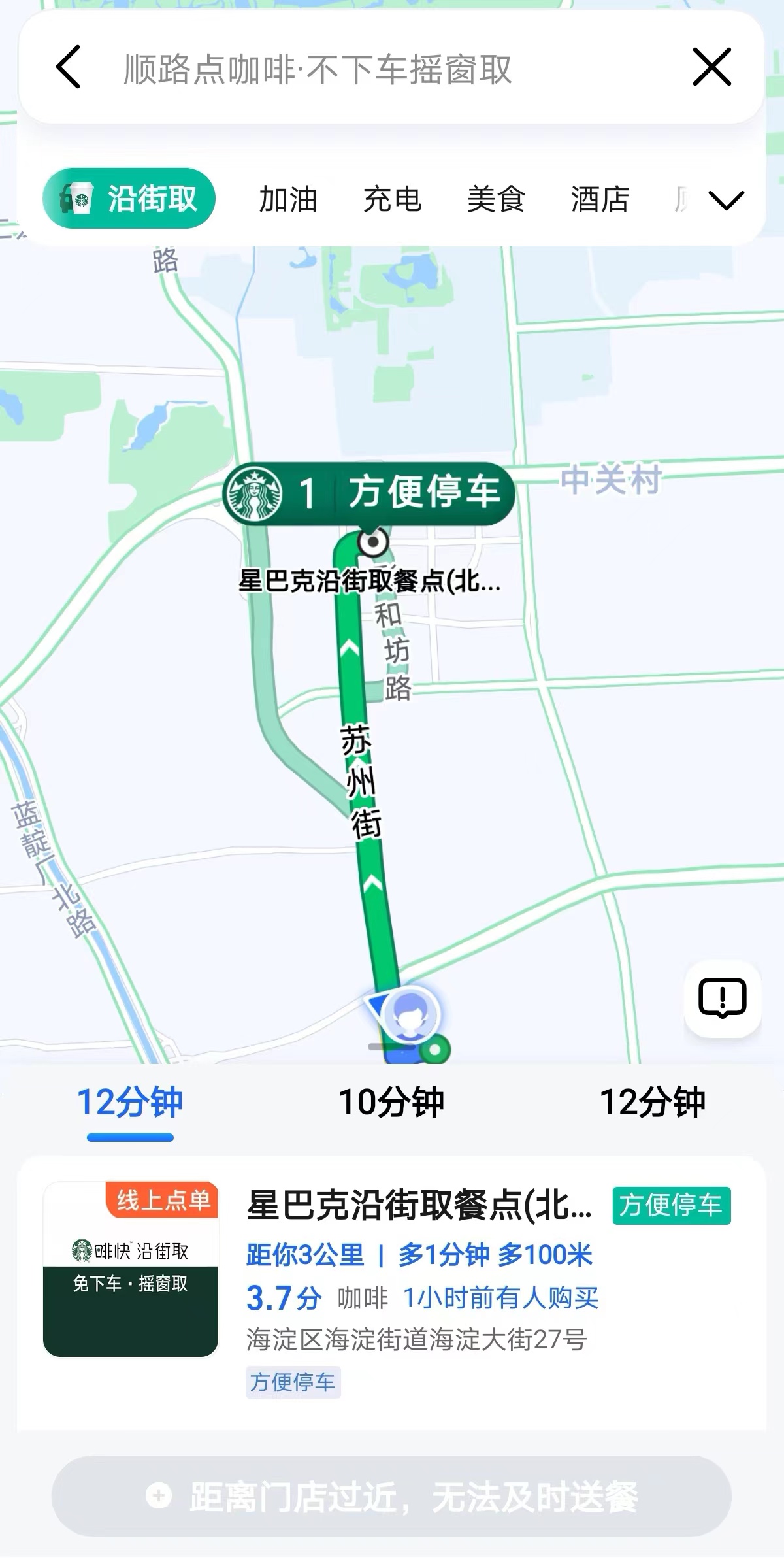Select the 10分钟 route option
Viewport: 784px width, 1566px height.
(391, 1103)
